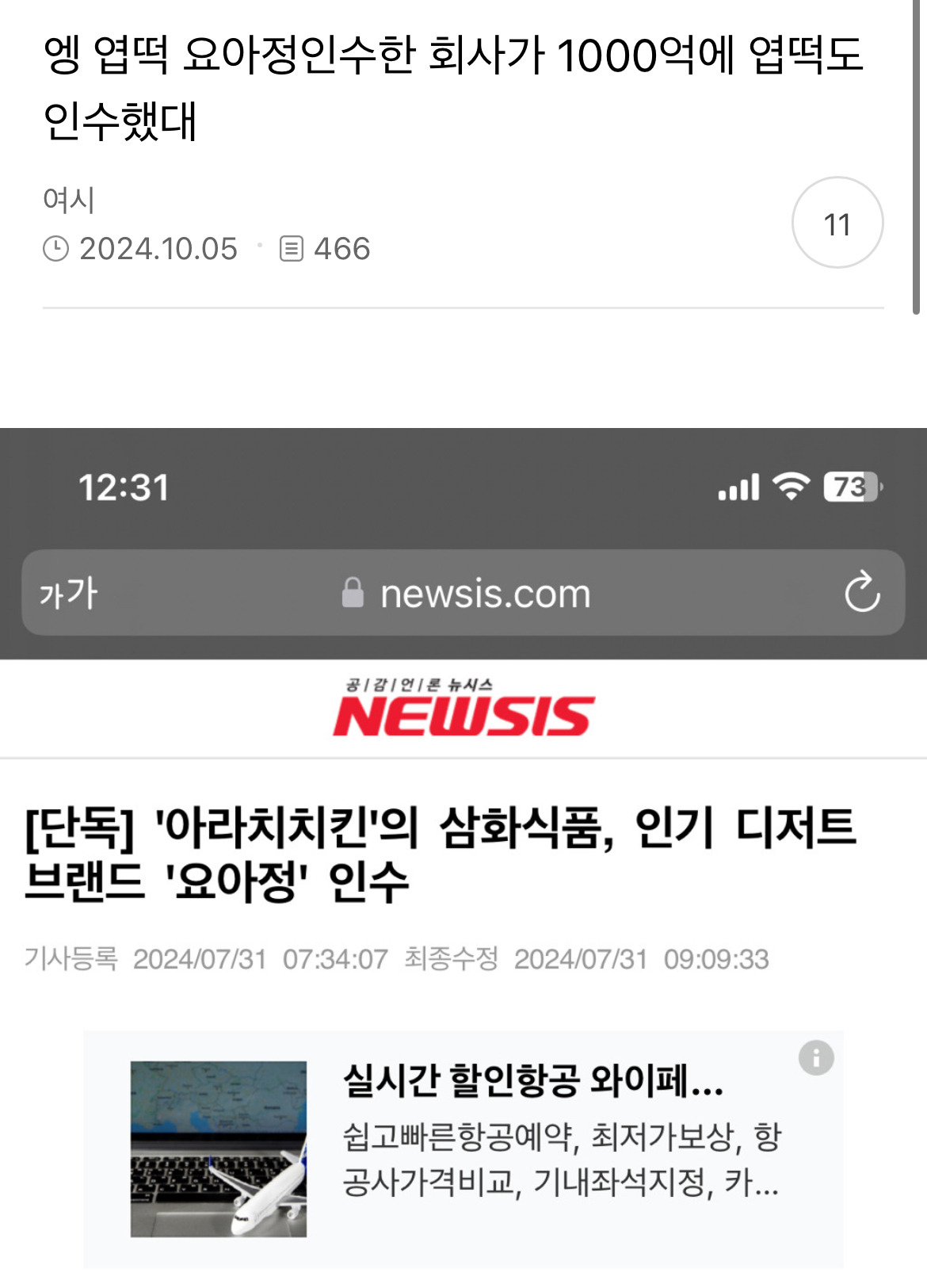View the embedded news screenshot image
The width and height of the screenshot is (927, 1288).
click(463, 856)
